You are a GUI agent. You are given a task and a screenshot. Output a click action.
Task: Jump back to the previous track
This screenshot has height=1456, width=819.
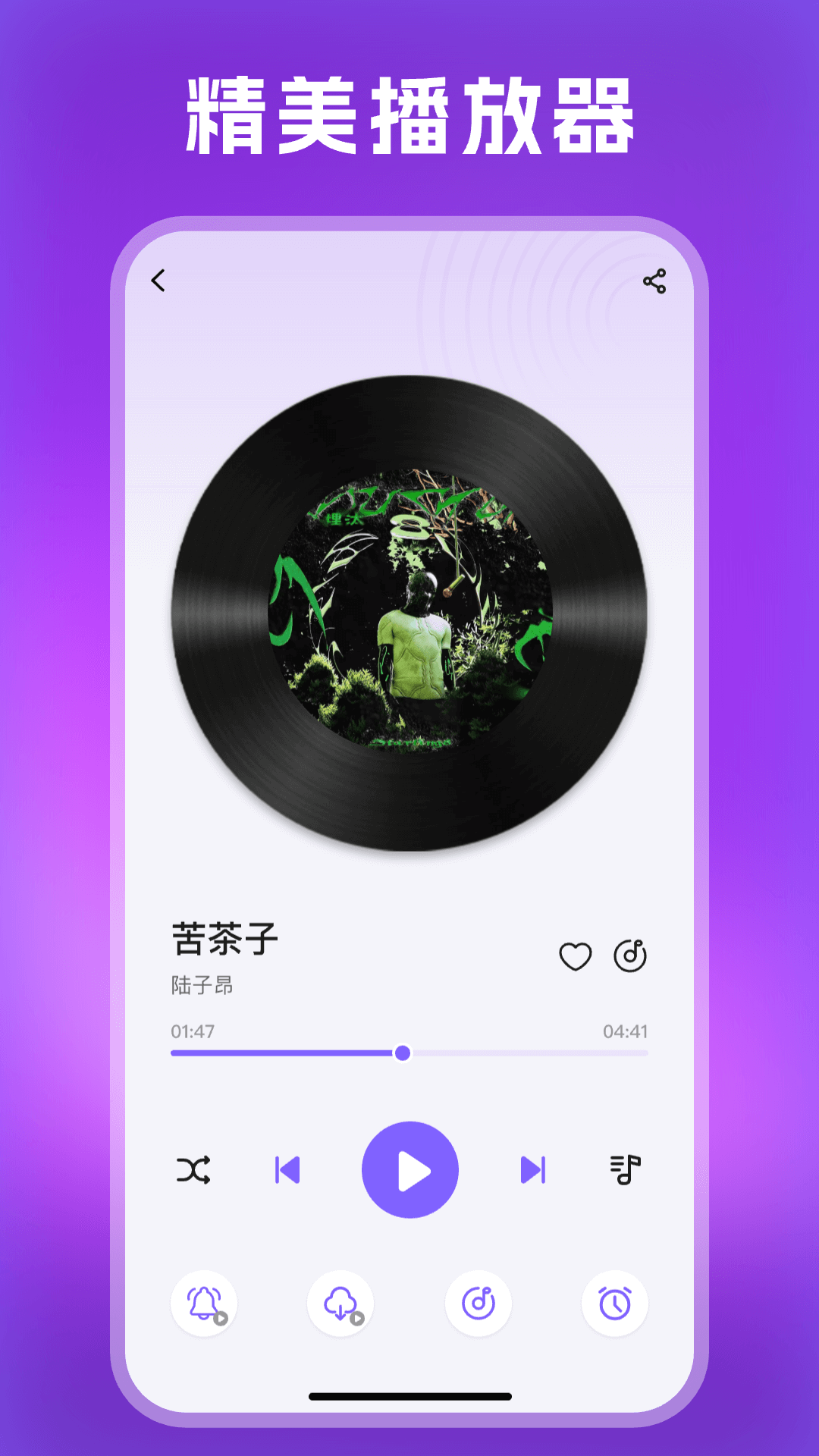[x=288, y=1169]
